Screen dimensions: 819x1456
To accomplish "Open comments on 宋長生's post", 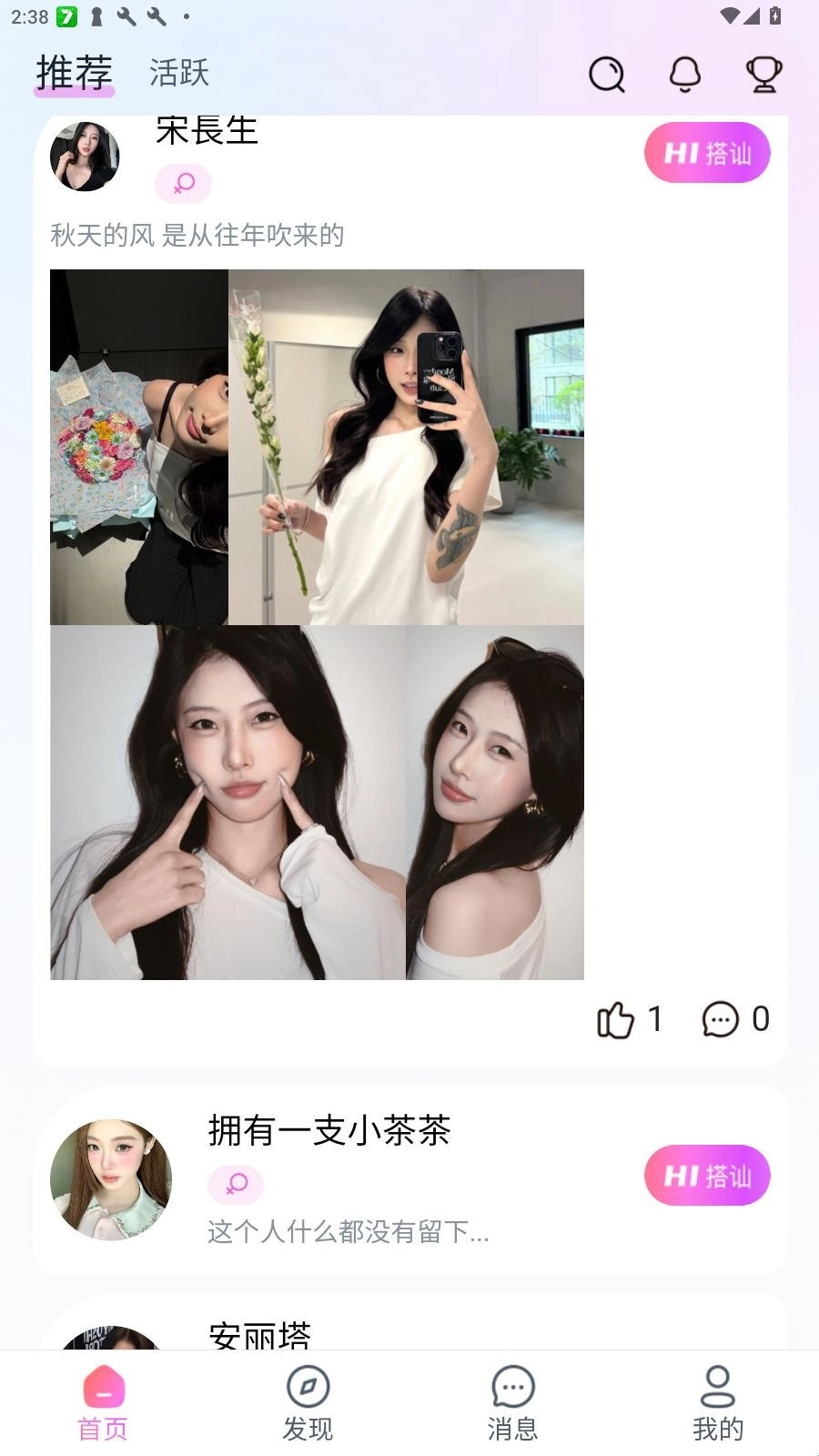I will pos(721,1019).
